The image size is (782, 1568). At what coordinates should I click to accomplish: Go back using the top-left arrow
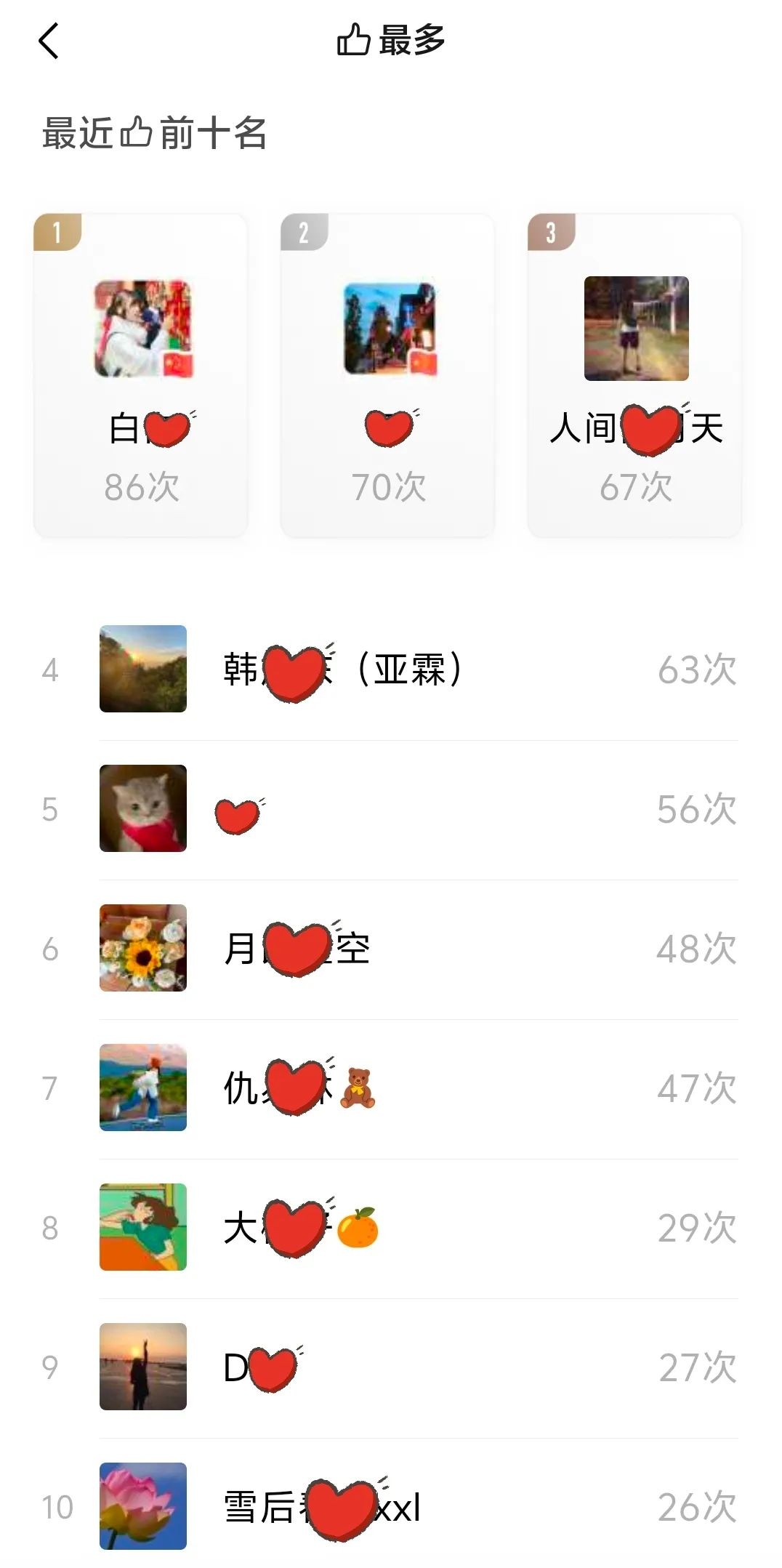pos(49,41)
